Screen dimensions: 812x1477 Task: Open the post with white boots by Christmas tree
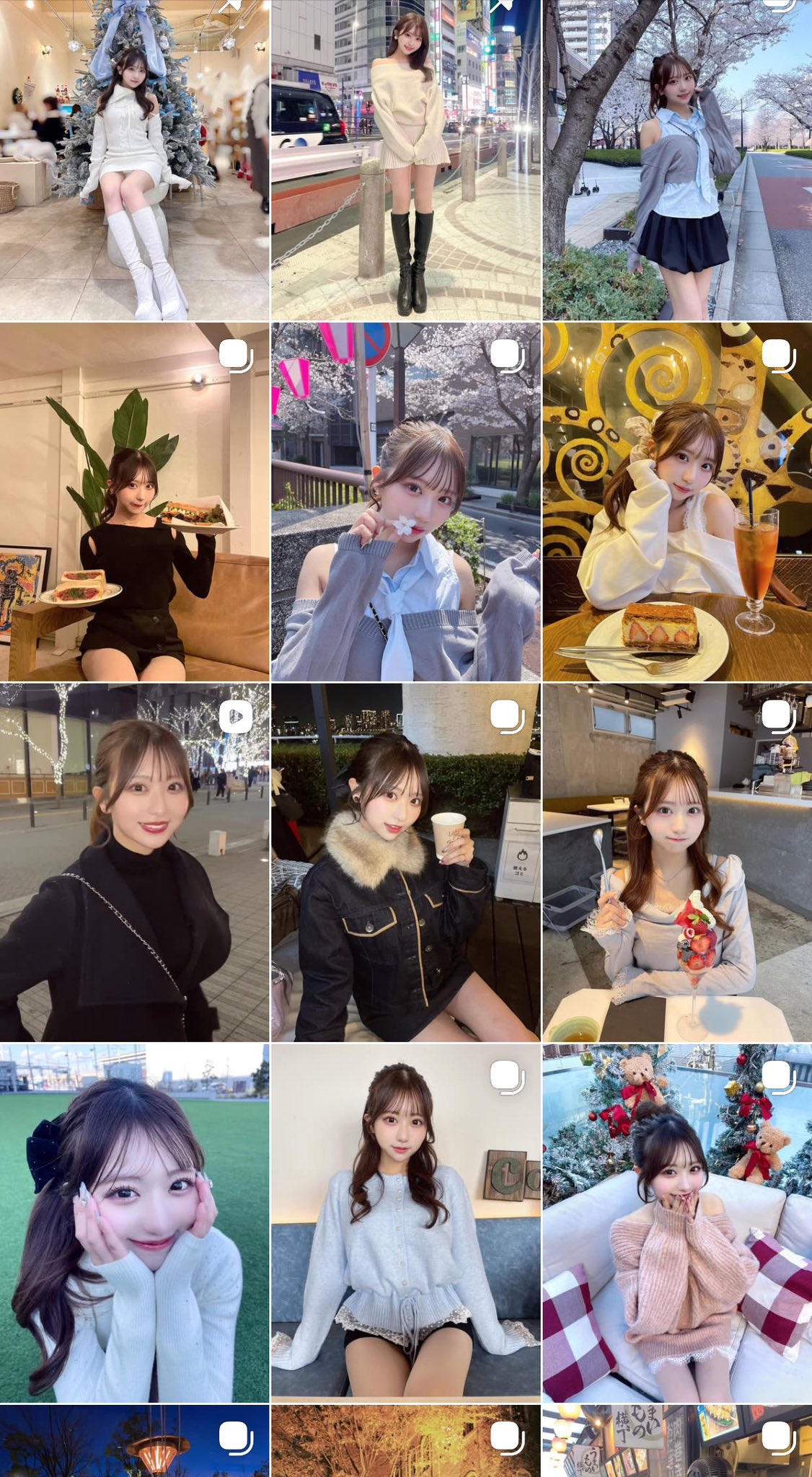[134, 160]
